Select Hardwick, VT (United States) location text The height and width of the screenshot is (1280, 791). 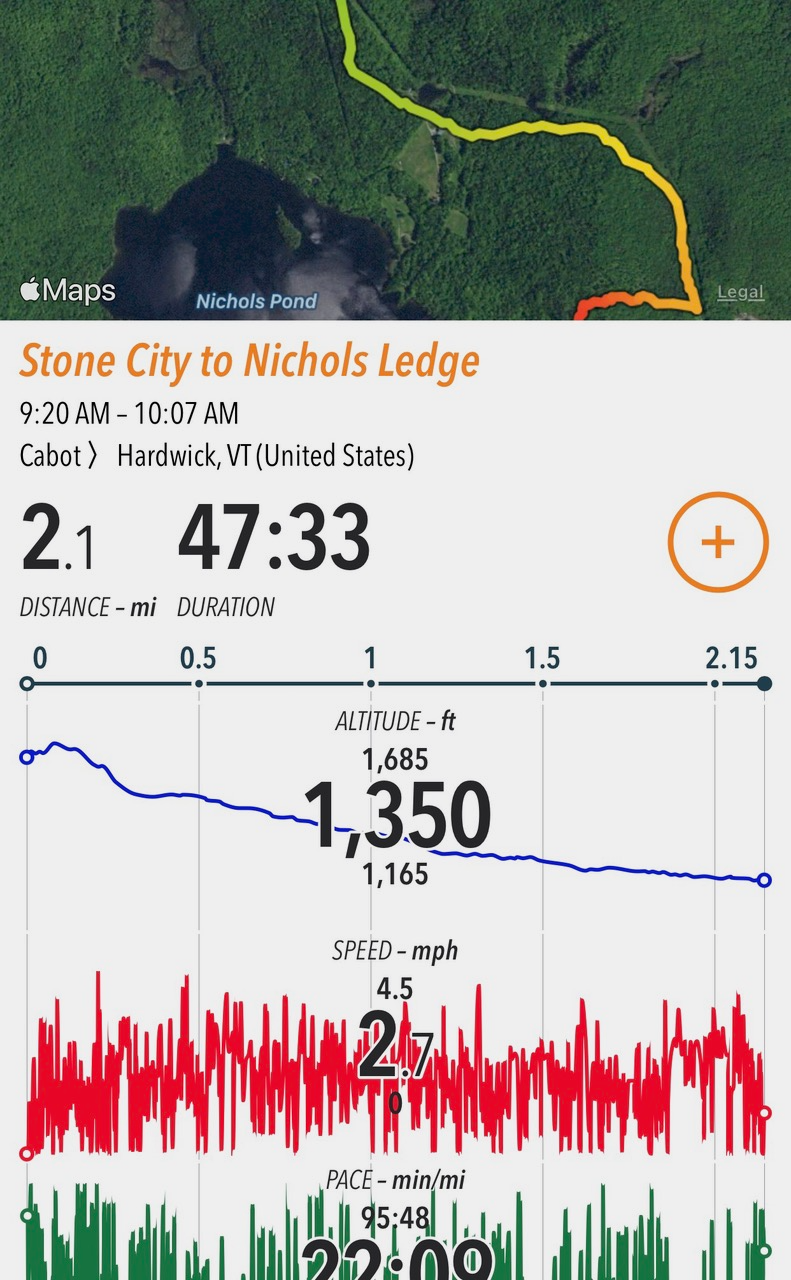[x=270, y=456]
